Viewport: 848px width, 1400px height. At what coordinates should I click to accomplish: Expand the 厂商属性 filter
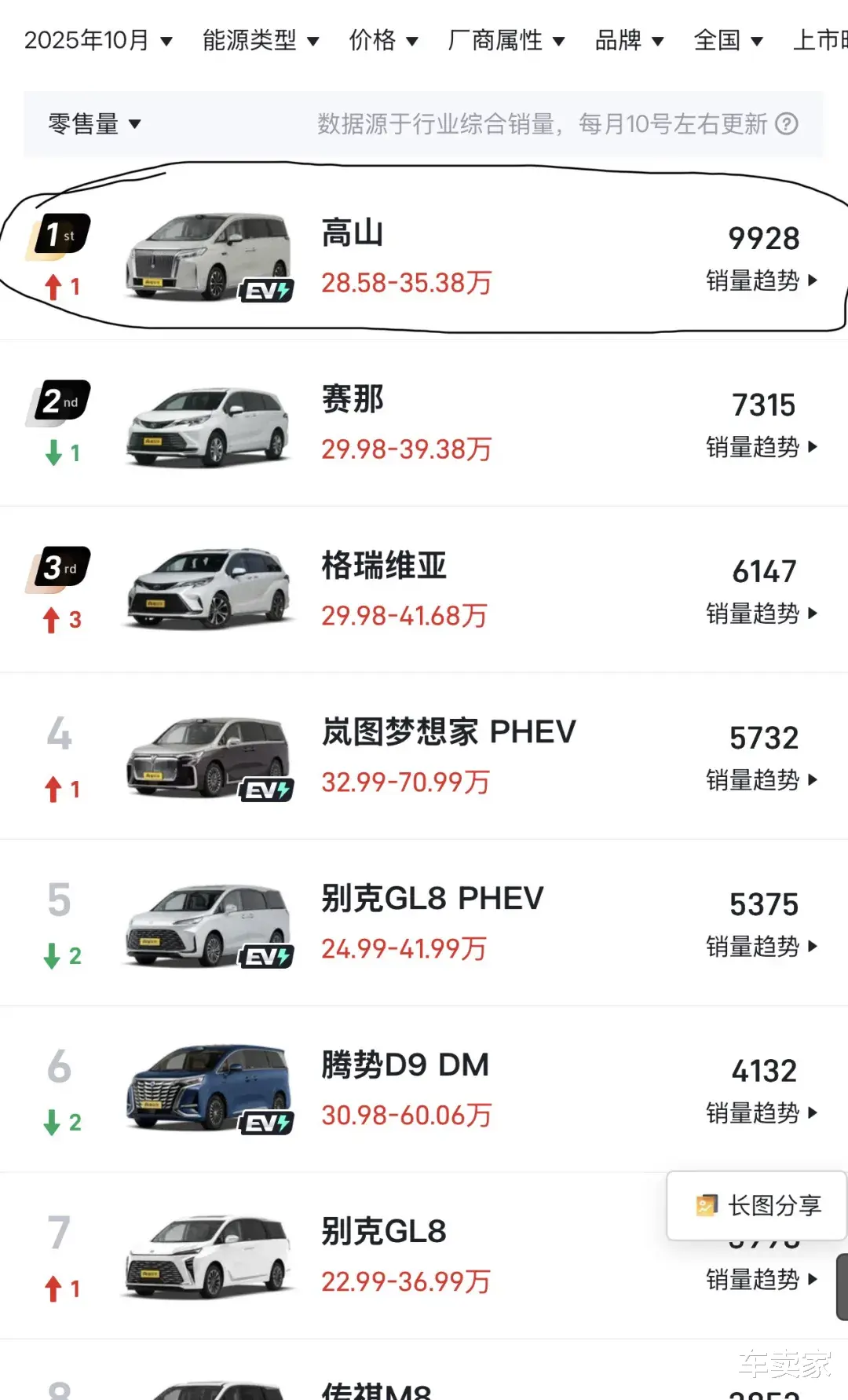tap(506, 40)
